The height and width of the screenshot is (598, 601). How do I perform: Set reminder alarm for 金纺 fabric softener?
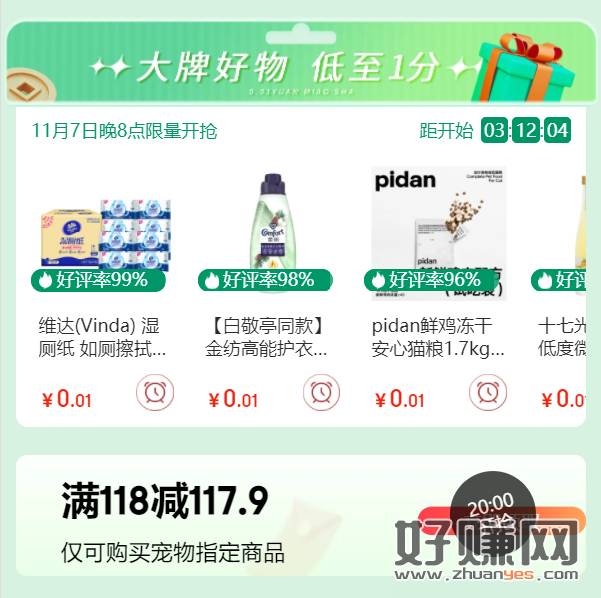[321, 393]
